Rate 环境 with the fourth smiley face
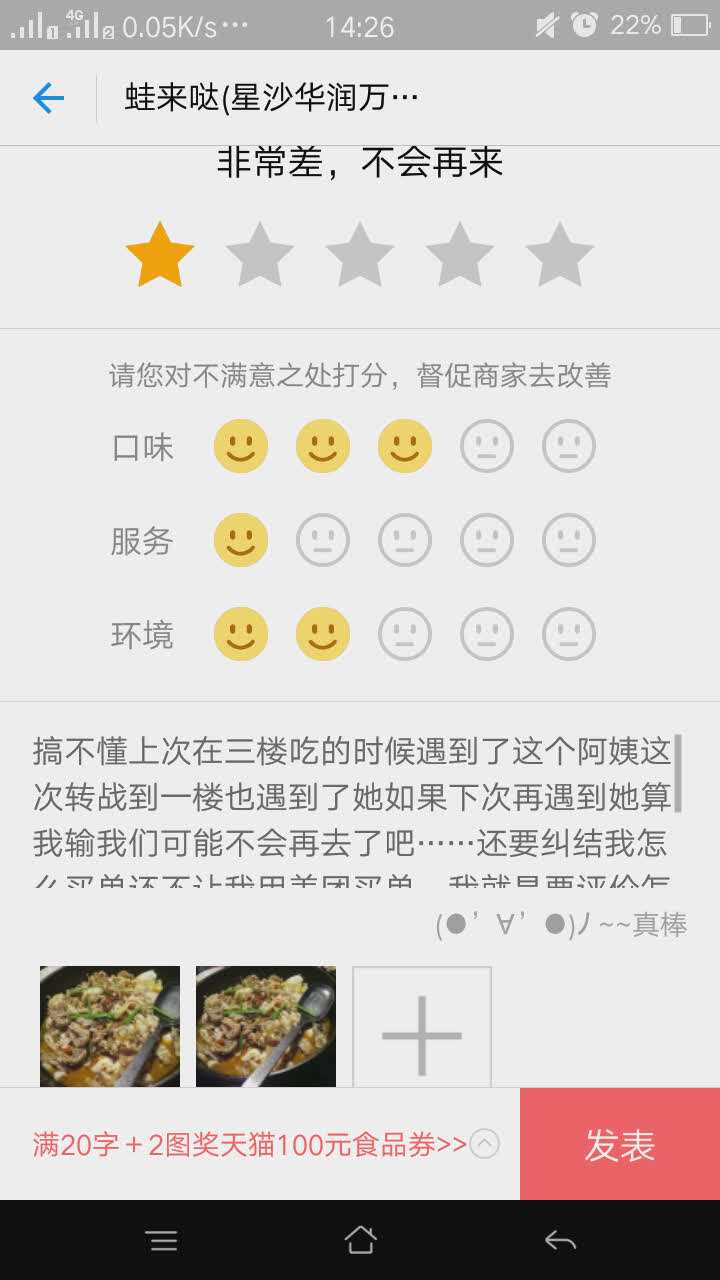Image resolution: width=720 pixels, height=1280 pixels. click(486, 634)
